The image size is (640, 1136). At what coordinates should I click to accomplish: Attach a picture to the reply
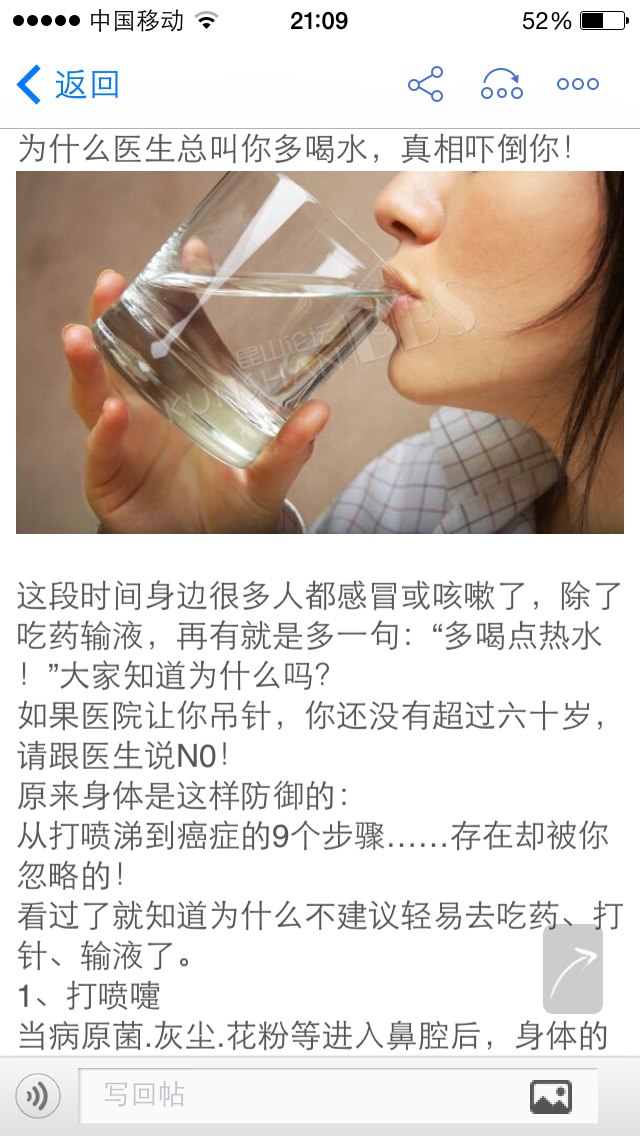pyautogui.click(x=551, y=1096)
